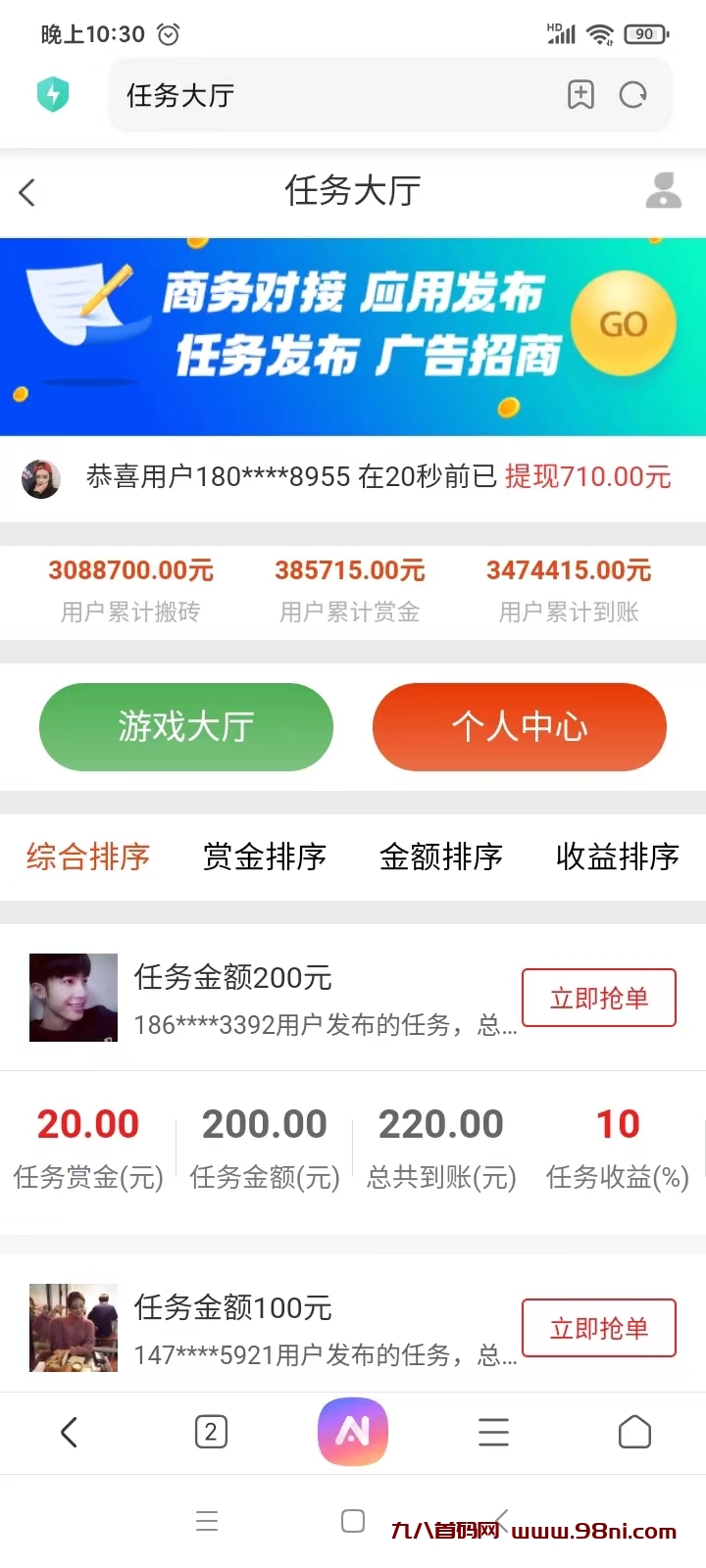This screenshot has height=1568, width=706.
Task: Reload the page with the refresh icon
Action: (x=633, y=95)
